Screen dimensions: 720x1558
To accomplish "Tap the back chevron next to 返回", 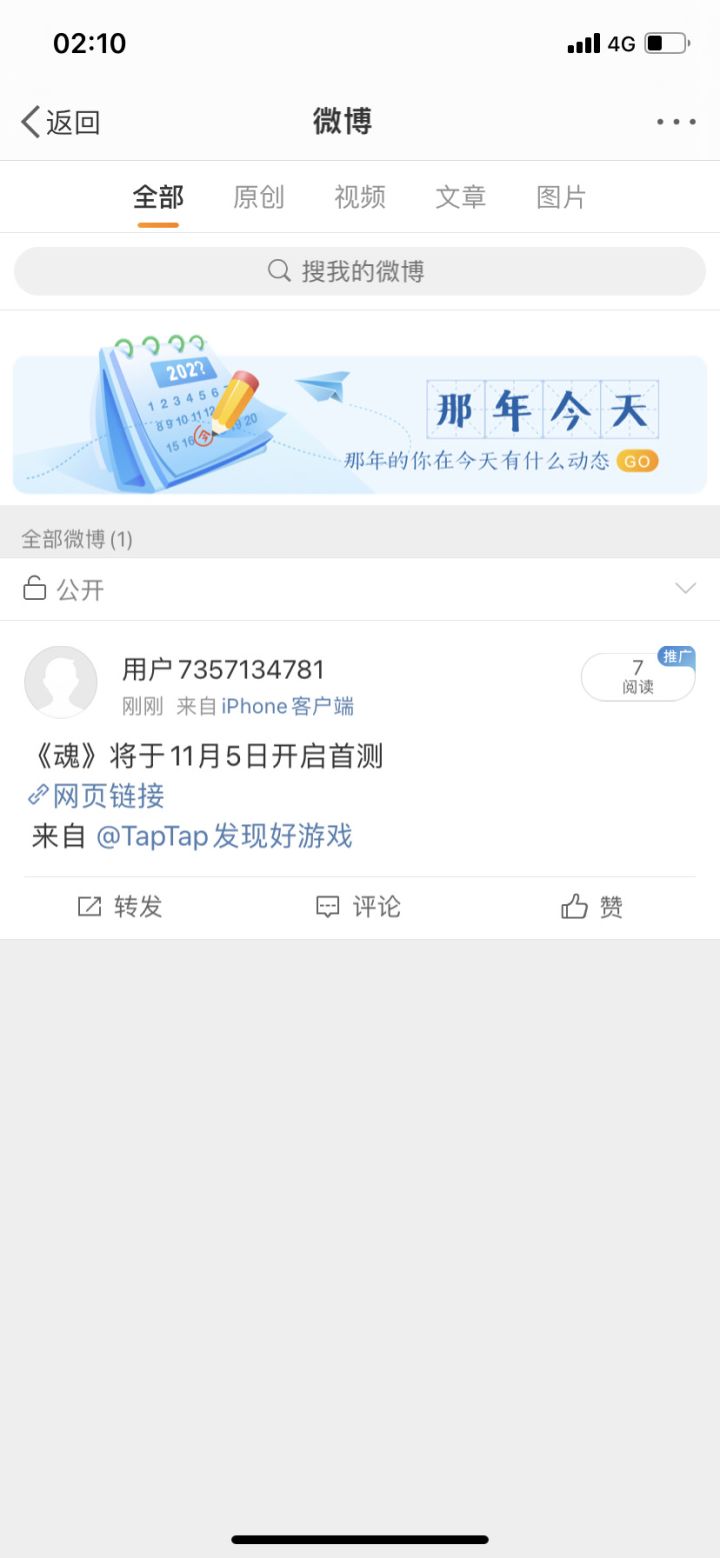I will pos(27,120).
